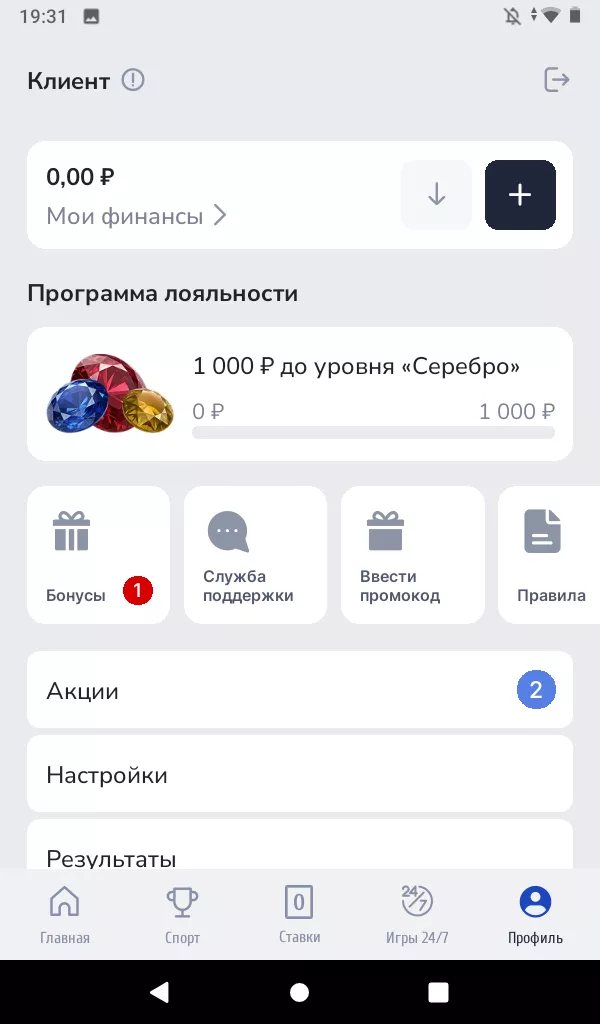Tap the info icon next to Клиент
600x1024 pixels.
click(133, 80)
